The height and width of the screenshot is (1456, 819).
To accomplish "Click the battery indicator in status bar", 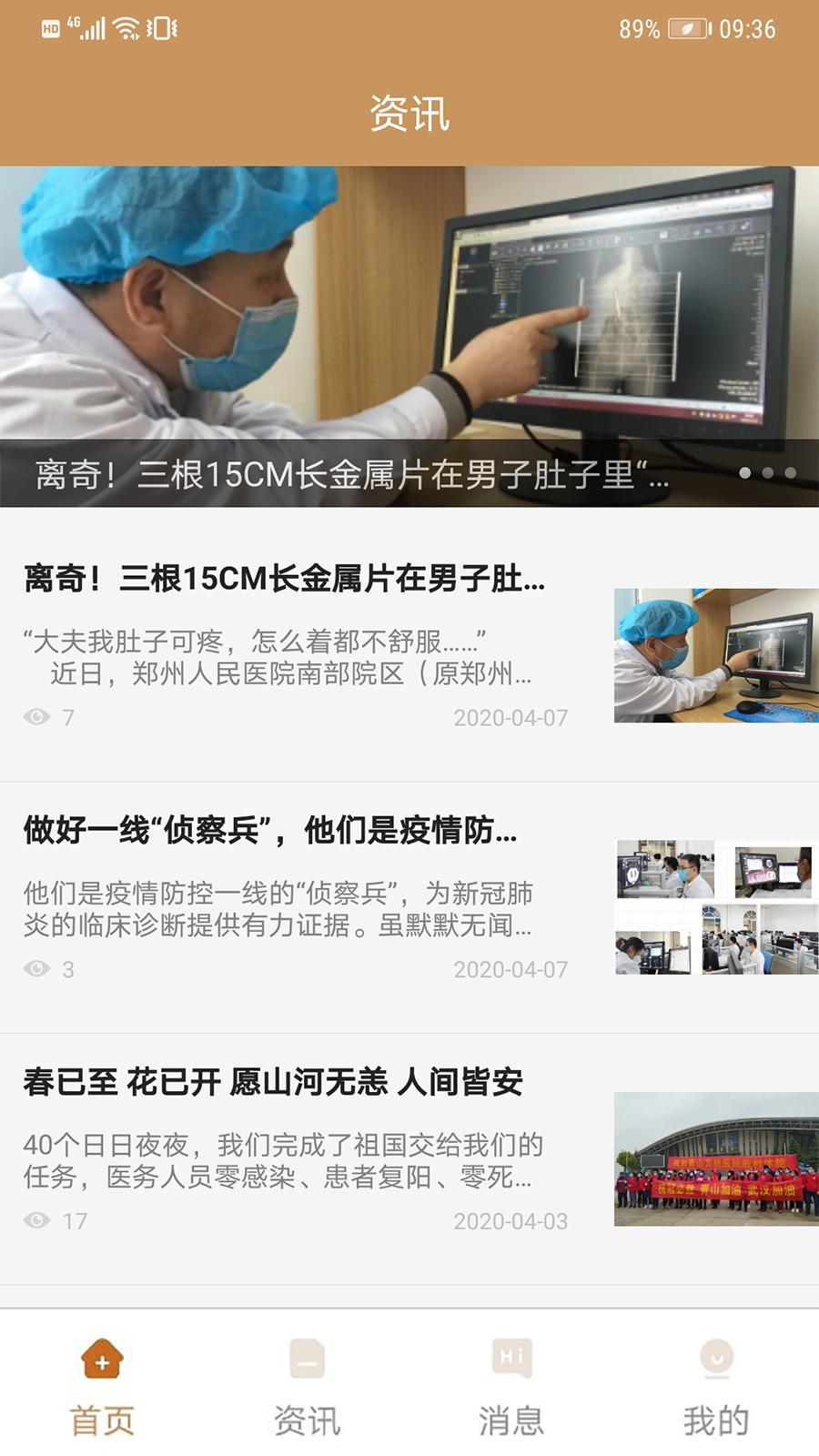I will click(687, 27).
